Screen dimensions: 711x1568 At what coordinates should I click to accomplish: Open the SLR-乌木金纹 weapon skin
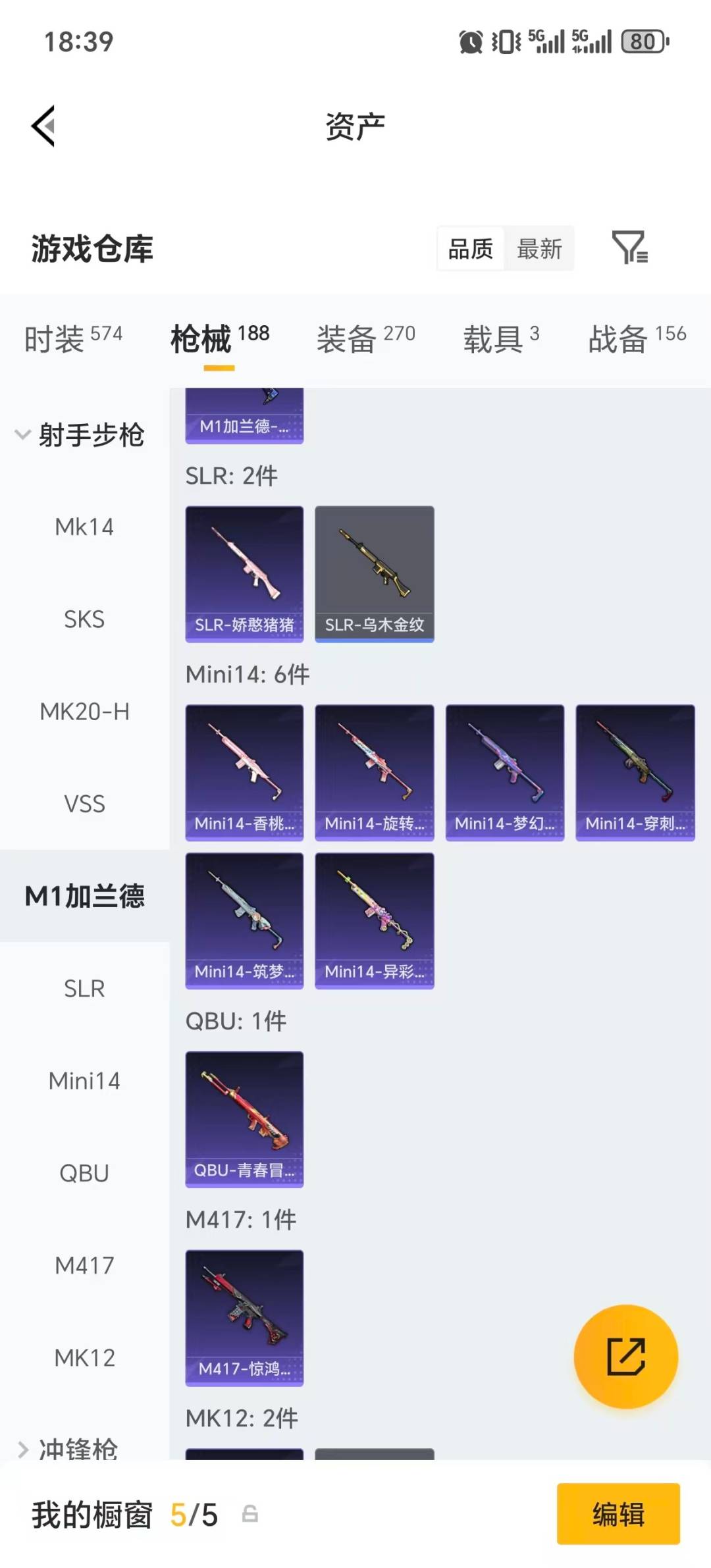374,573
